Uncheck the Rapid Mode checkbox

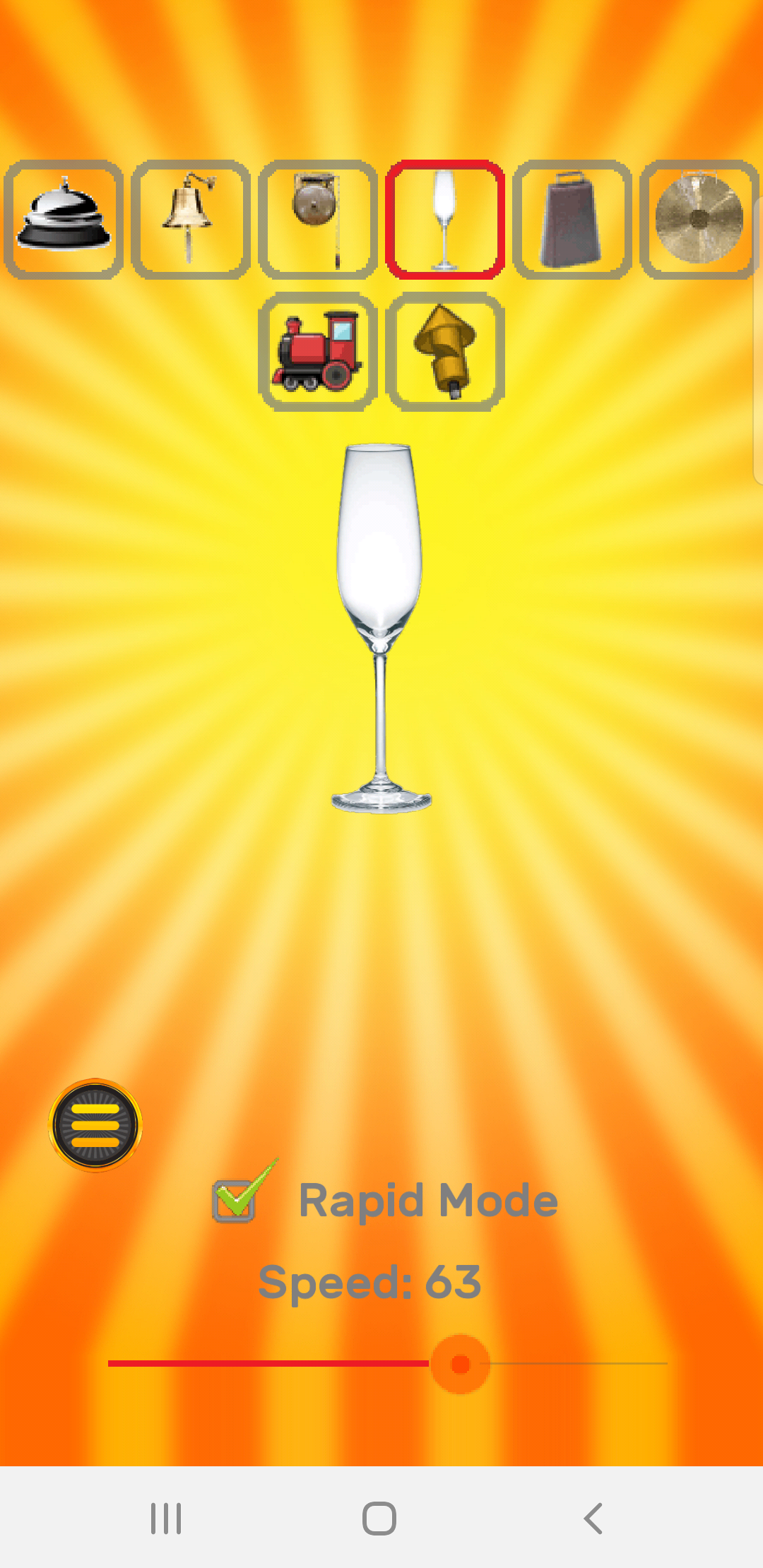[x=235, y=1199]
